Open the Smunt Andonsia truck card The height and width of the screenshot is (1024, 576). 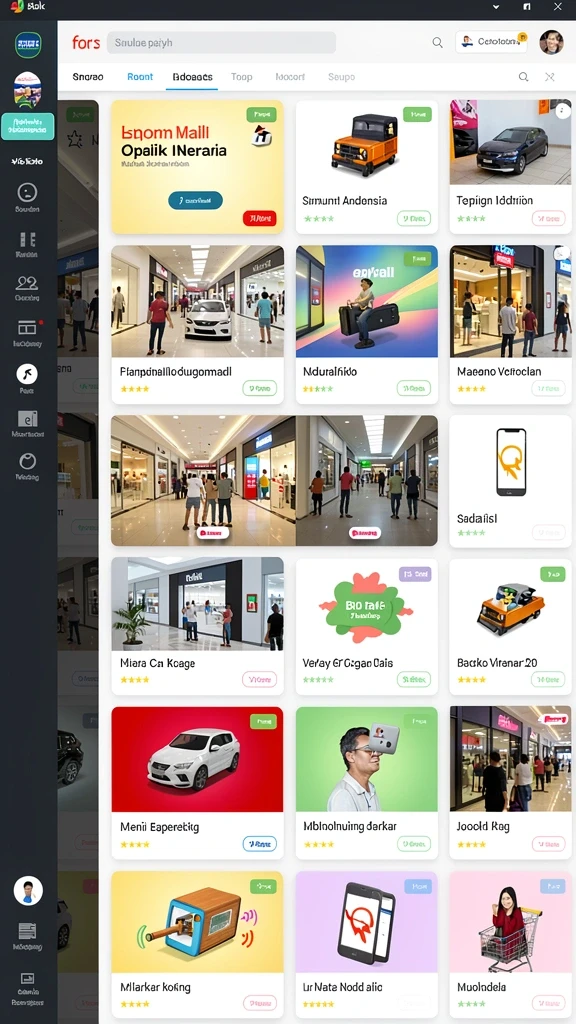367,167
